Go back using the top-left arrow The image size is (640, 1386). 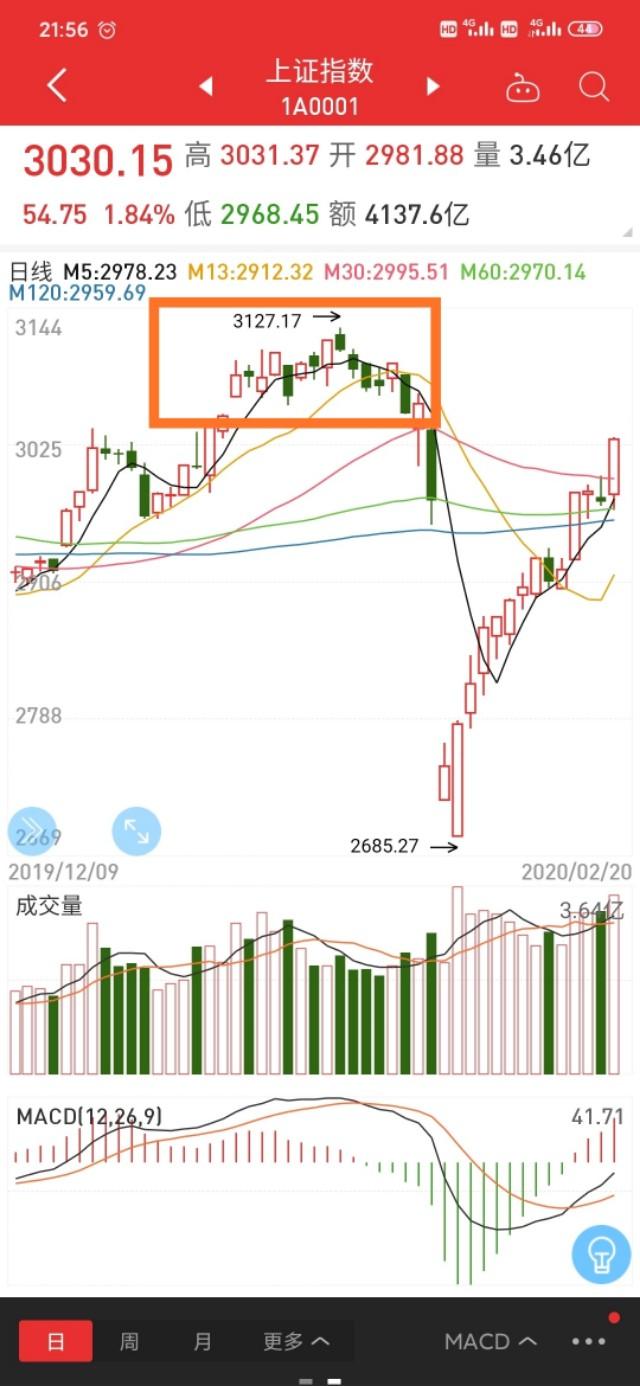point(57,87)
